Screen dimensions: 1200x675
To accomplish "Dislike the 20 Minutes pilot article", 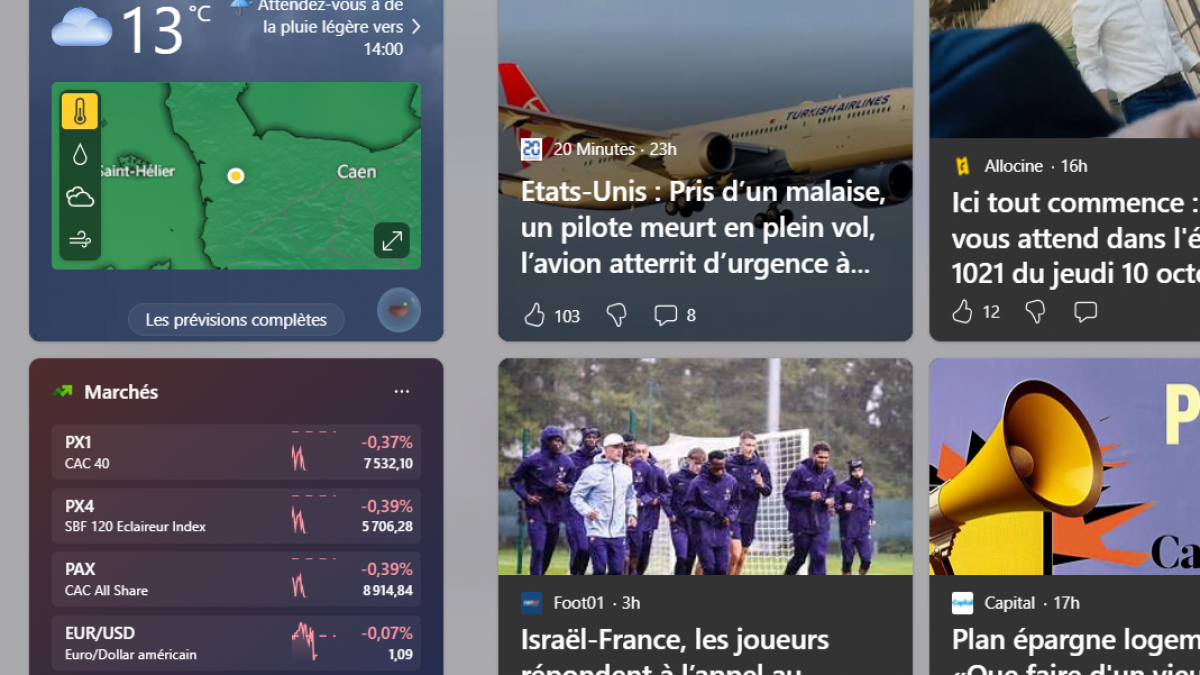I will 617,316.
